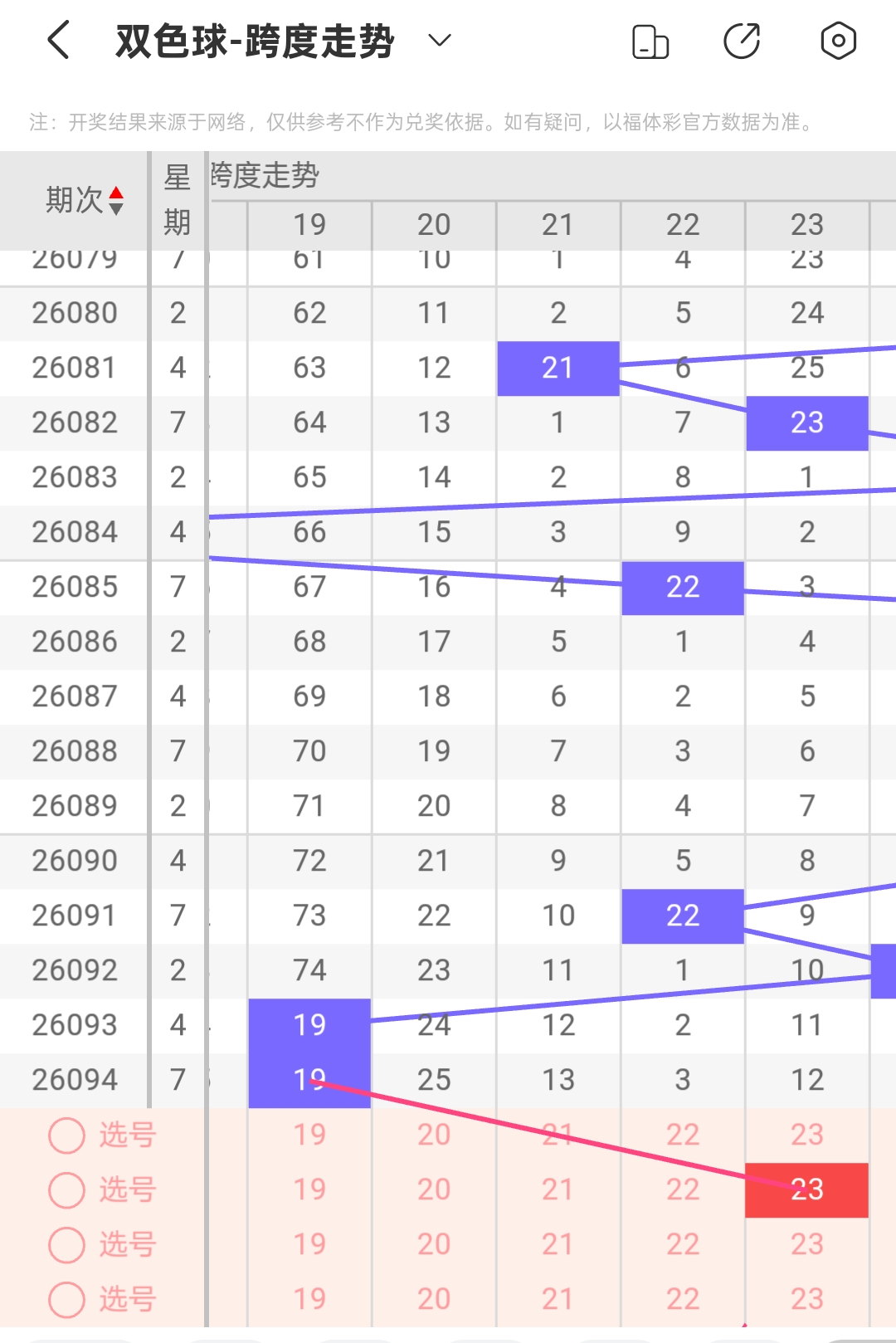This screenshot has height=1343, width=896.
Task: Open the hexagon settings icon
Action: click(838, 41)
